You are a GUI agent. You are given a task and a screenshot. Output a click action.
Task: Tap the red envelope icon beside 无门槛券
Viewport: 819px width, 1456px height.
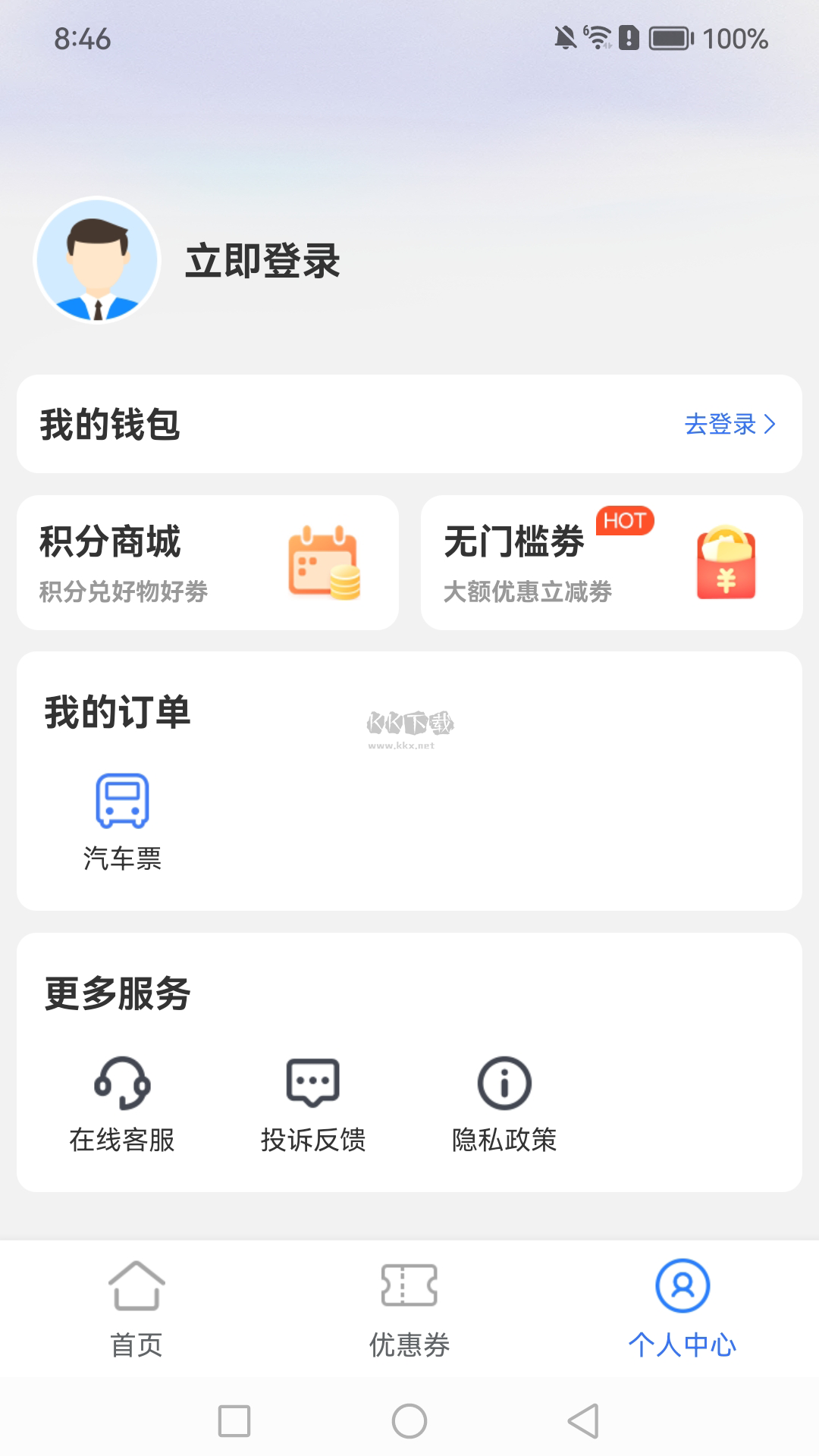(x=726, y=563)
